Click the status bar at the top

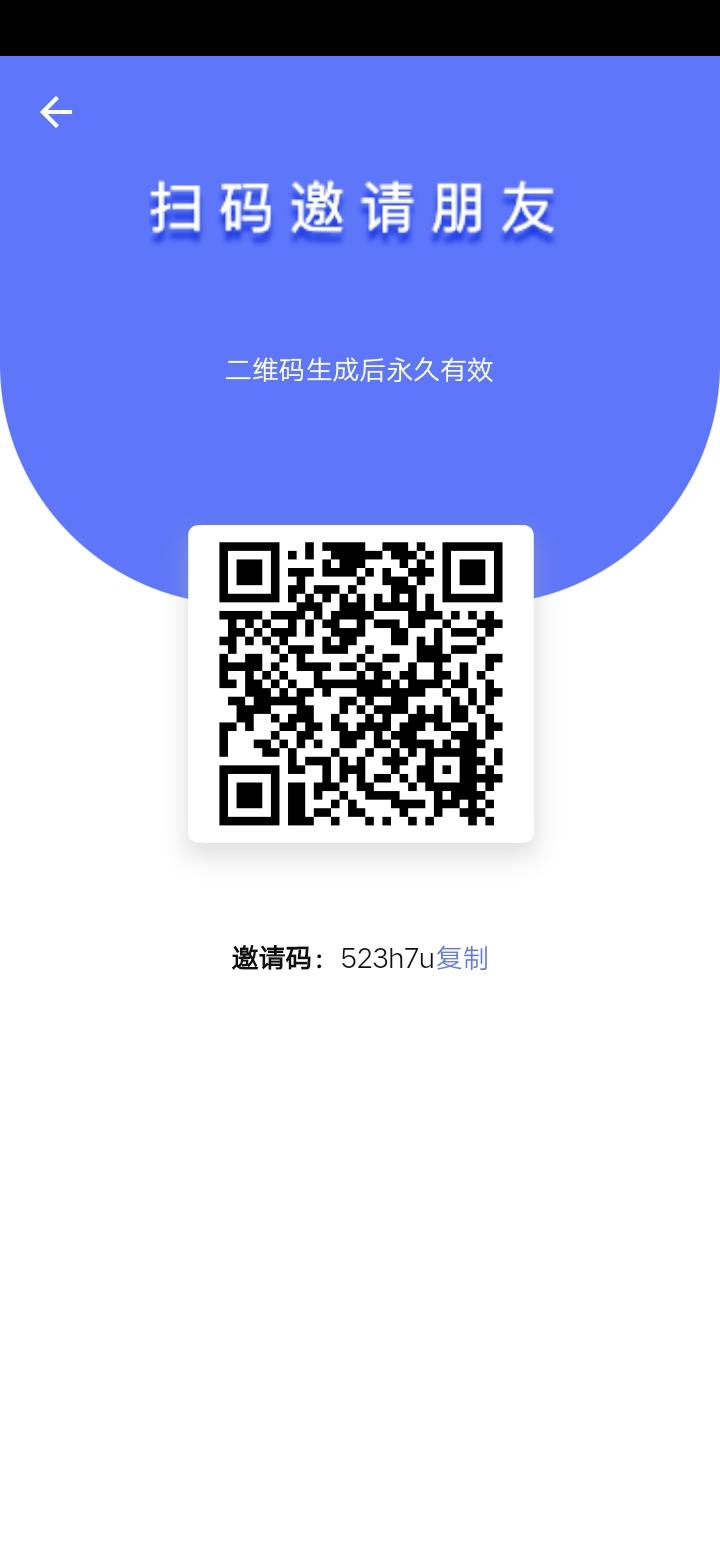(360, 20)
